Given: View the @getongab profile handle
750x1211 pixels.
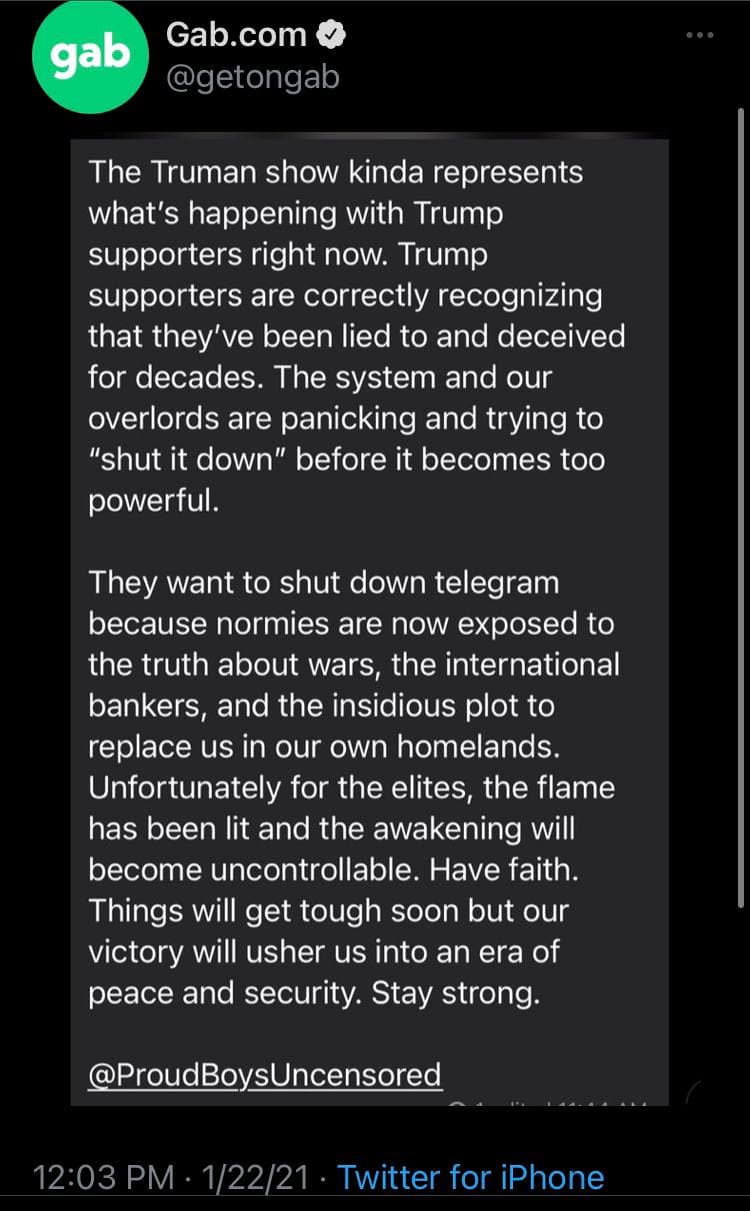Looking at the screenshot, I should pos(252,77).
